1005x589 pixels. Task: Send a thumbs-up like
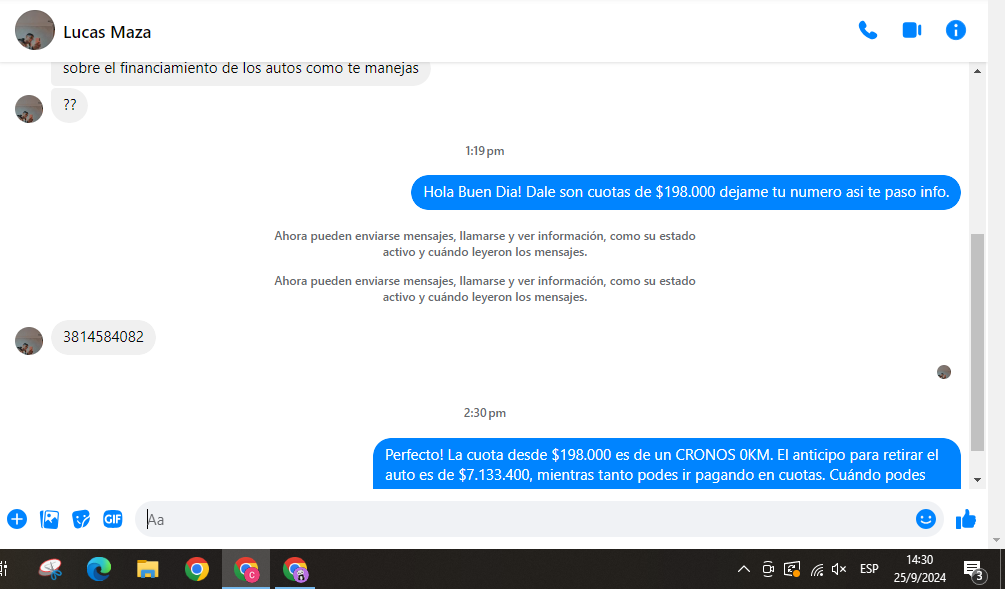(965, 519)
